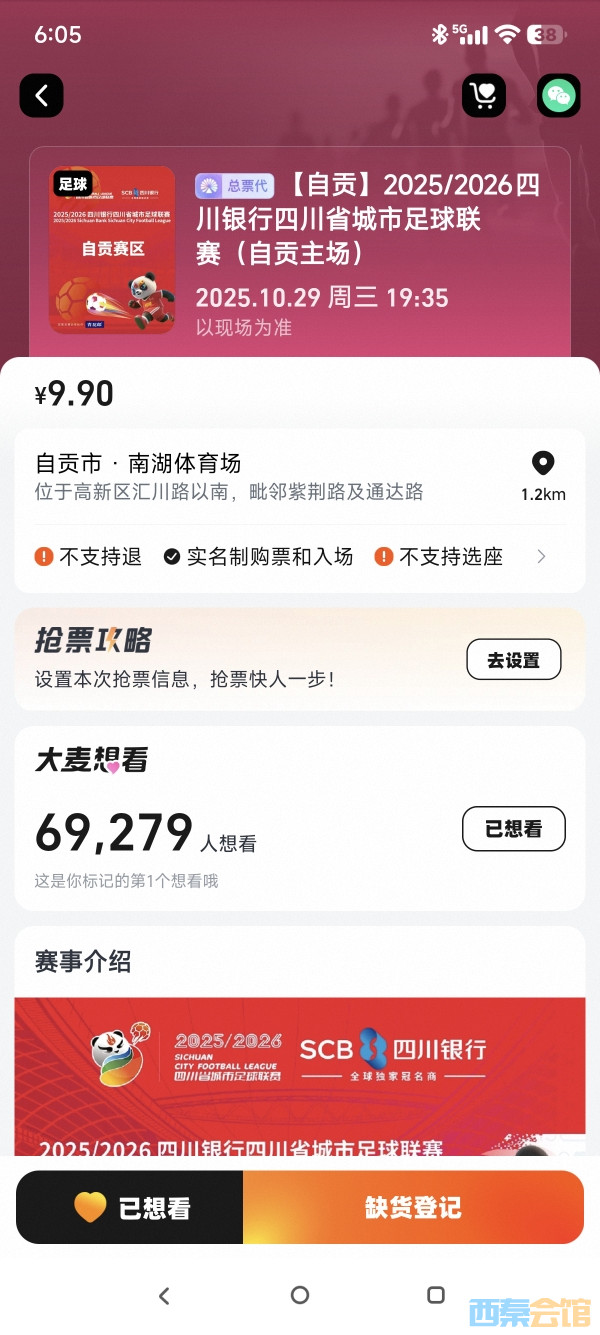600x1335 pixels.
Task: Open system recent apps
Action: point(436,1295)
